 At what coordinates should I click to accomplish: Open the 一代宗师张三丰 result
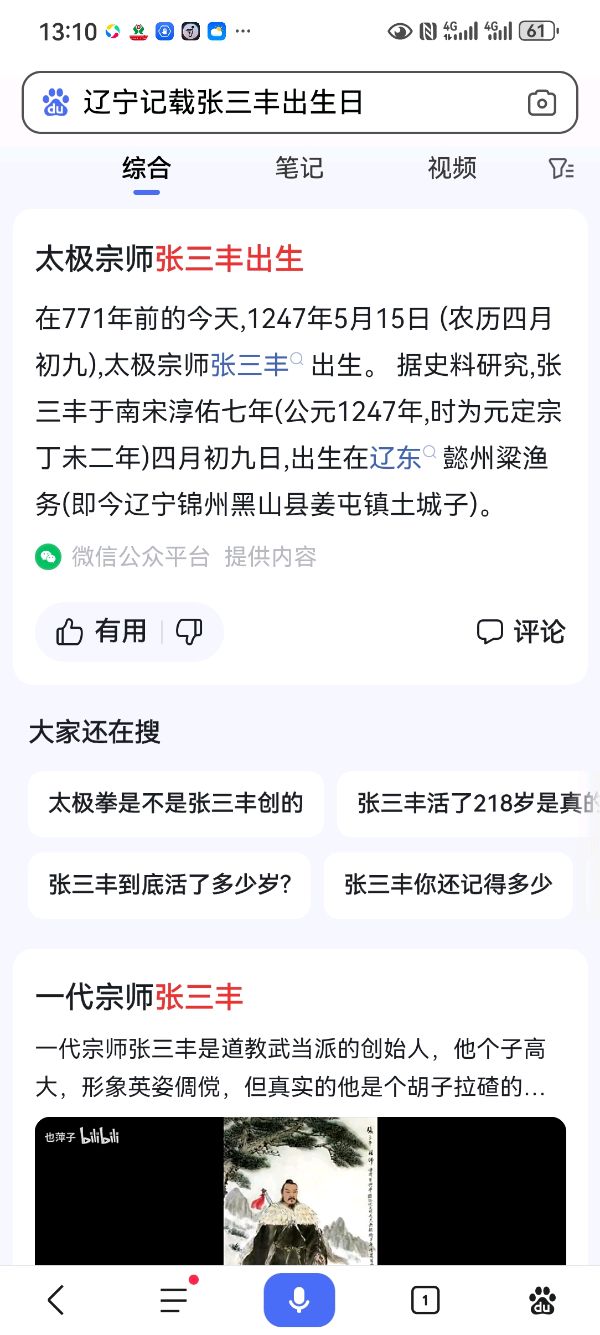coord(139,997)
